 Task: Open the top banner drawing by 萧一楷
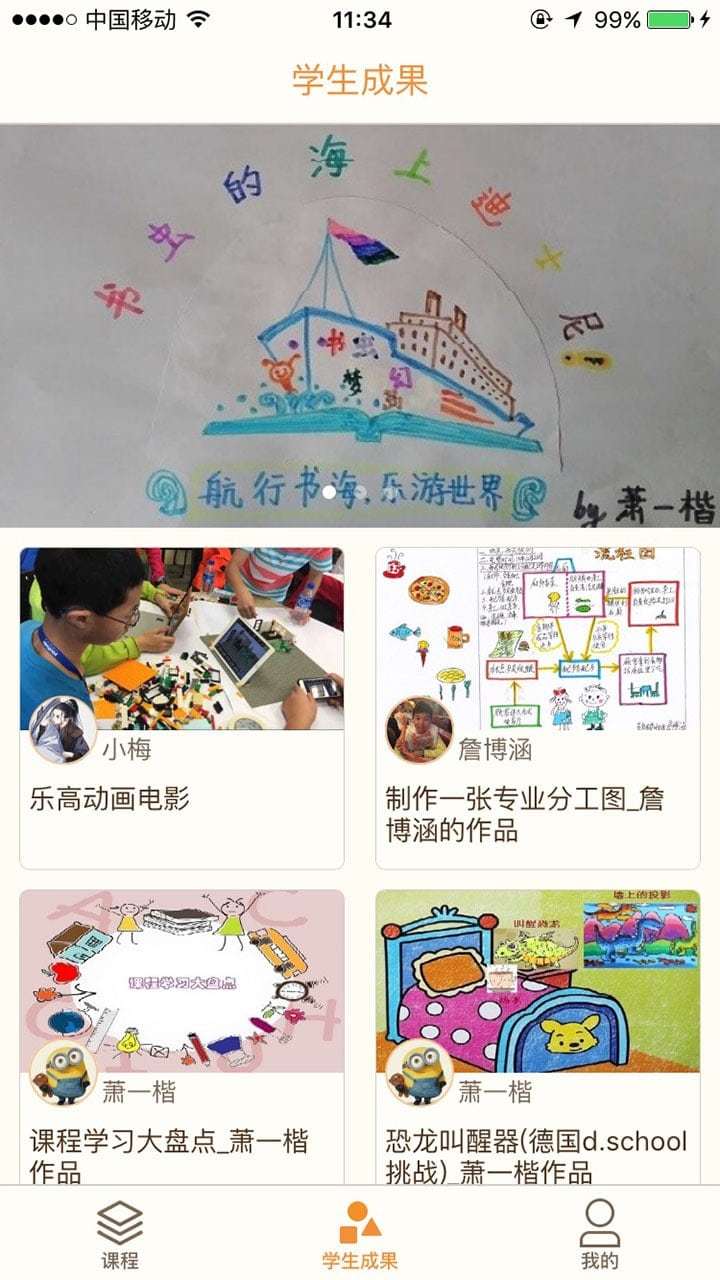(360, 325)
